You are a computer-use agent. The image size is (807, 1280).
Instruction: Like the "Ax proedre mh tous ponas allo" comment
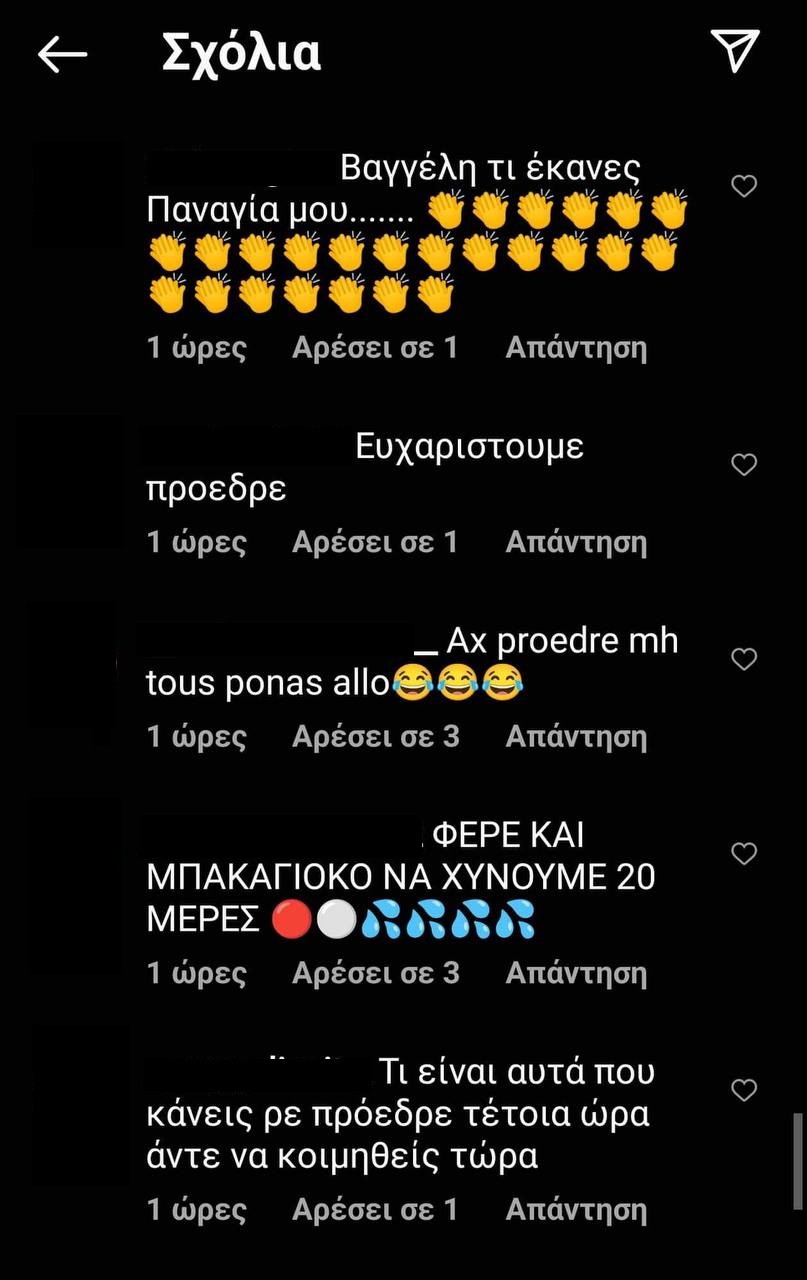point(744,659)
